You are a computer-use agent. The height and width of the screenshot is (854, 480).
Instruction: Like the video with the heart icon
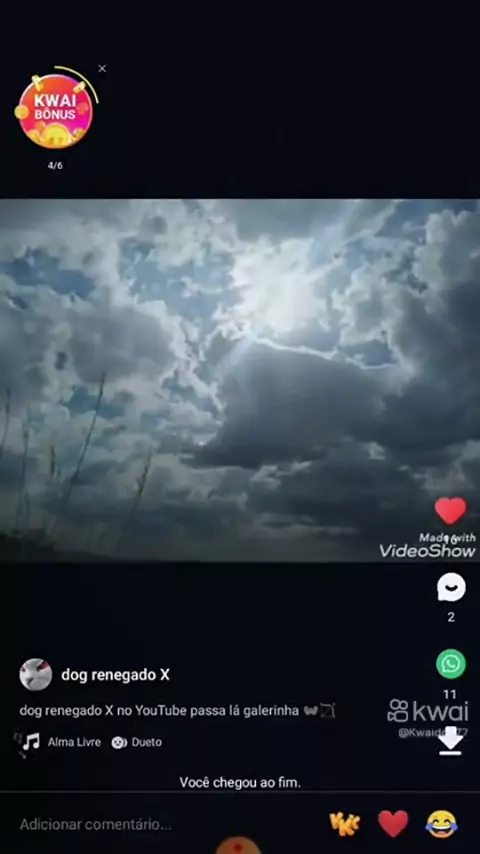pyautogui.click(x=450, y=511)
